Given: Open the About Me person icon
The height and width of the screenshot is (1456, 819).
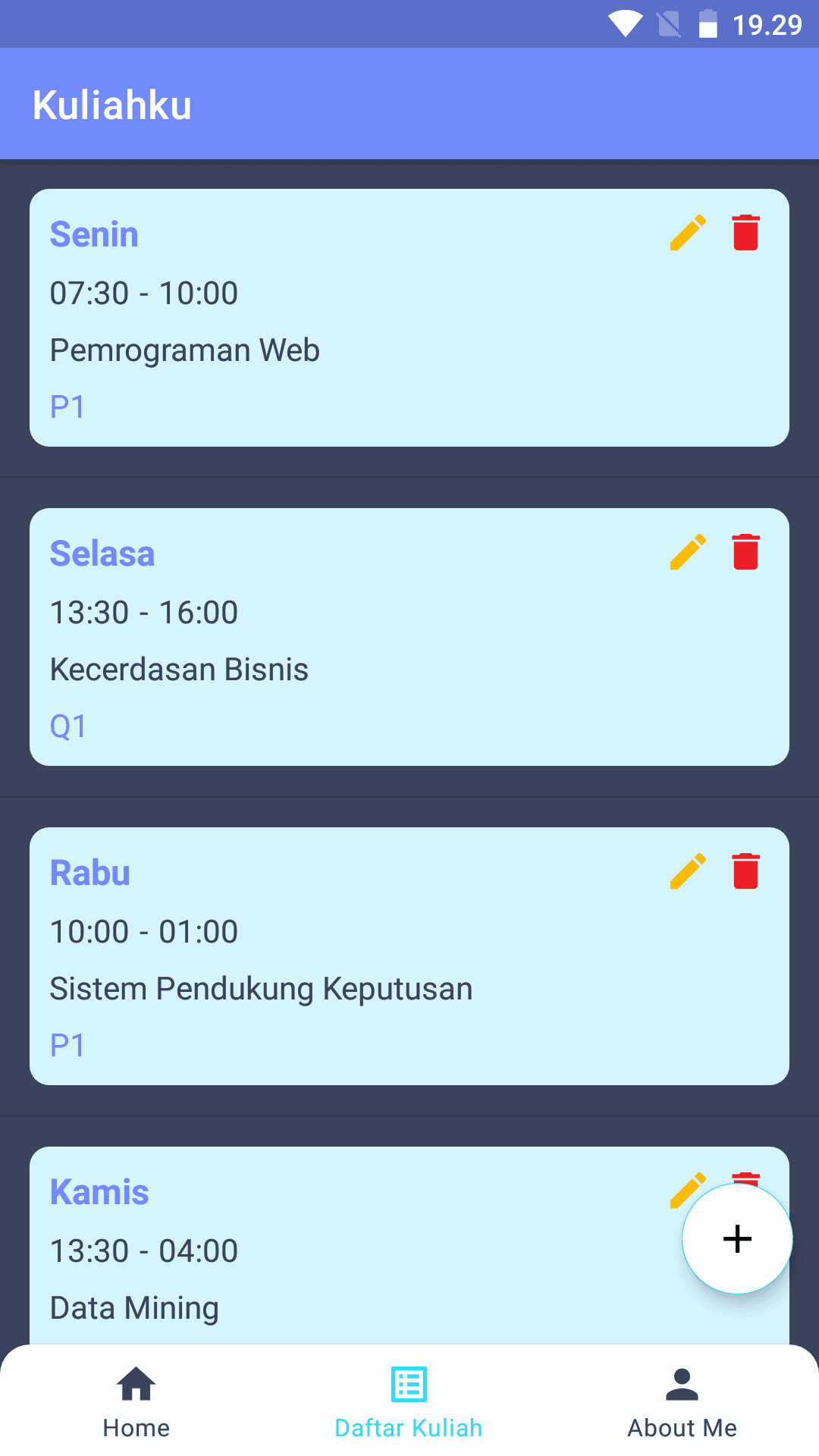Looking at the screenshot, I should point(682,1383).
